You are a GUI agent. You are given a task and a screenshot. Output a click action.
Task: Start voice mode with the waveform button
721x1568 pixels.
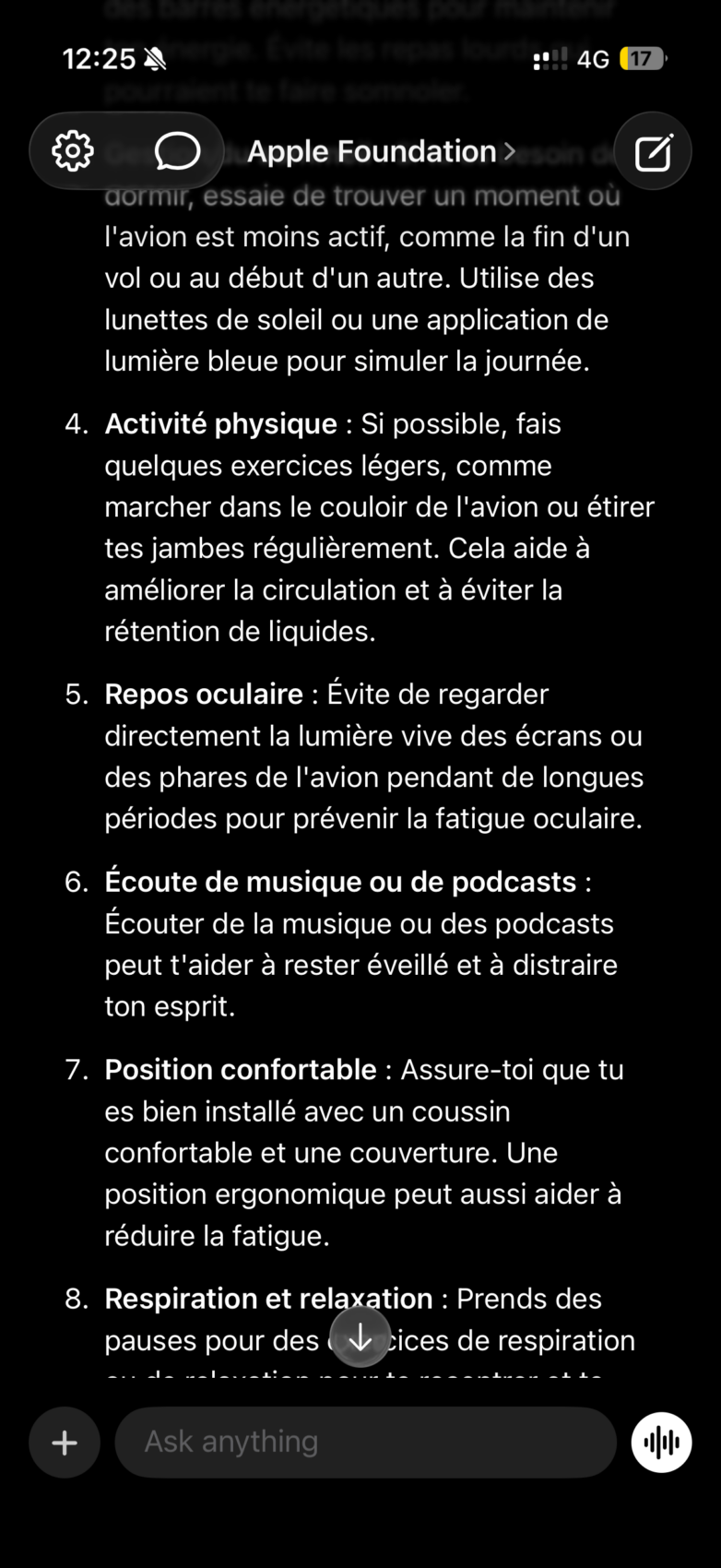(x=661, y=1442)
